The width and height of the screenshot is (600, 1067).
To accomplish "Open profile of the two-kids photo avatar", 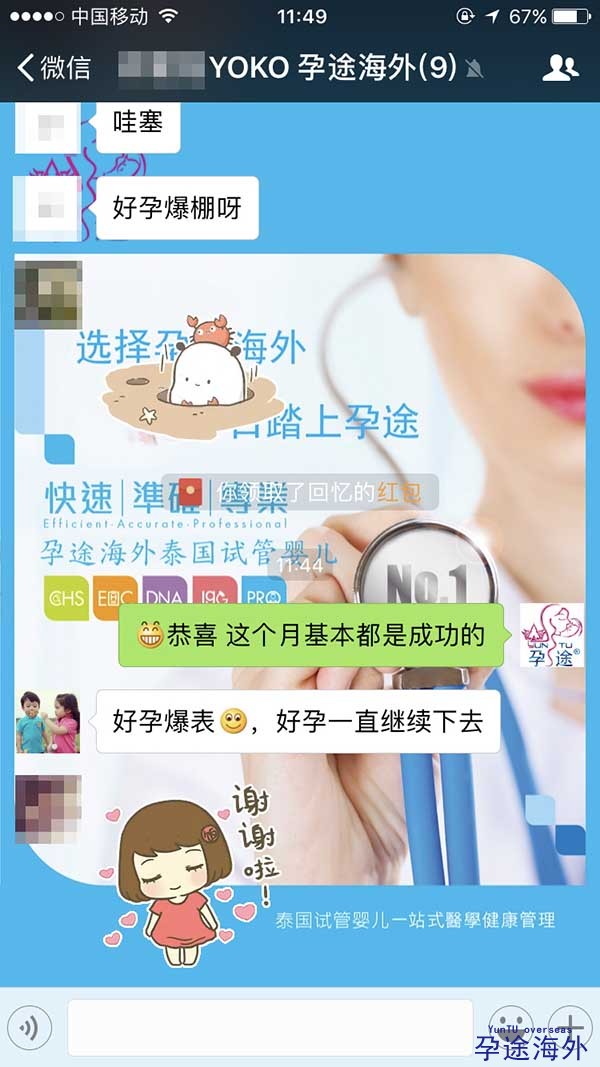I will (x=48, y=722).
